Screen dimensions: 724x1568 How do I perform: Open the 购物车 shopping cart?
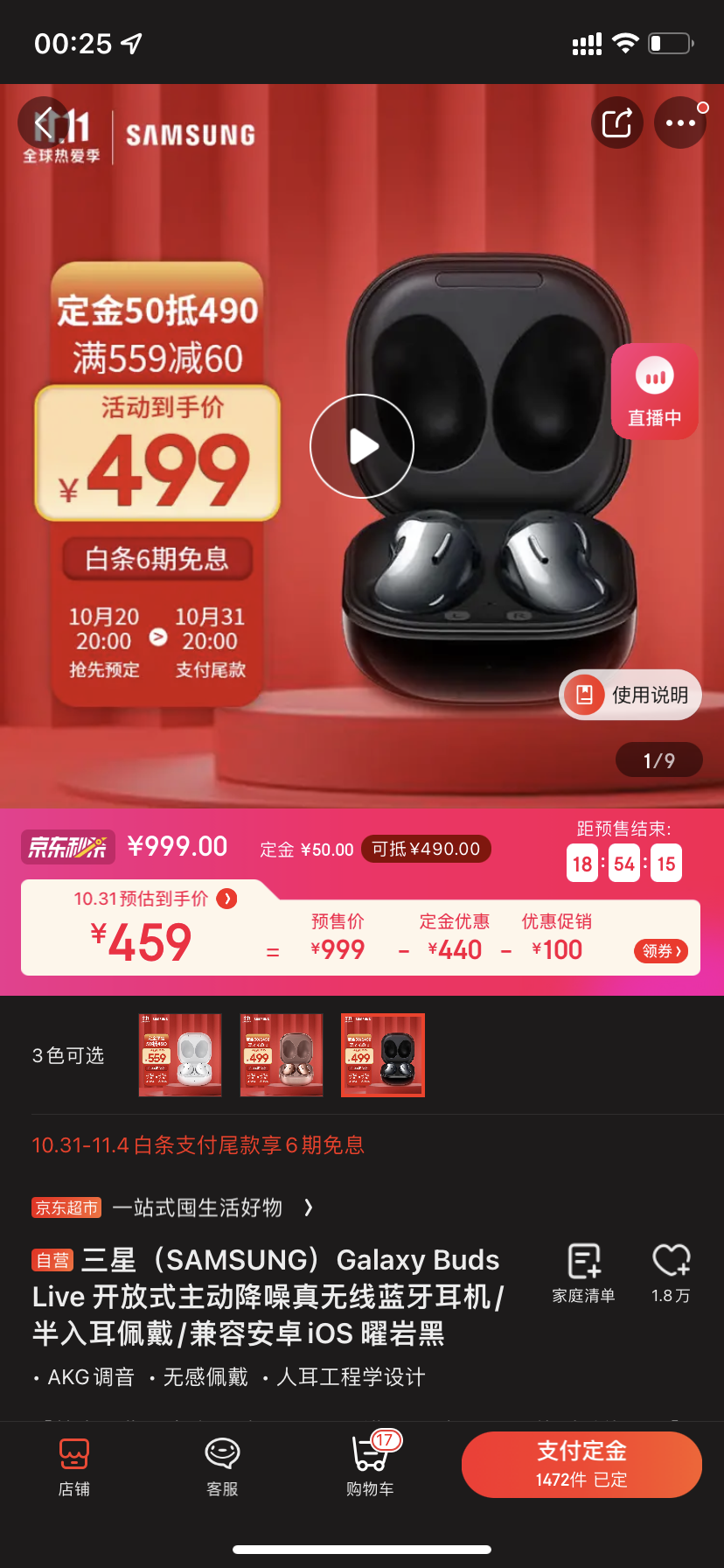coord(370,1466)
